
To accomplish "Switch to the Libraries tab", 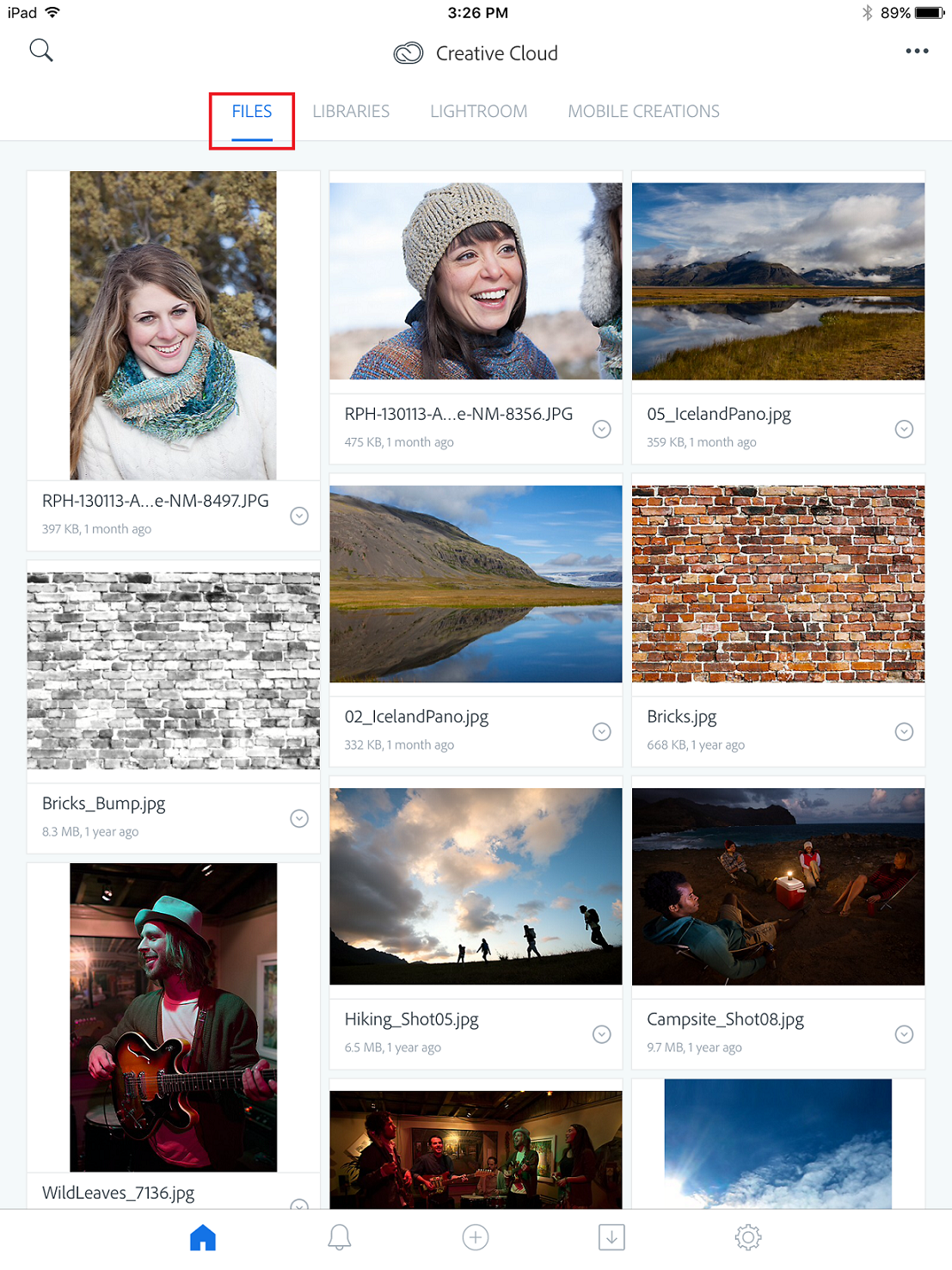I will (x=351, y=112).
